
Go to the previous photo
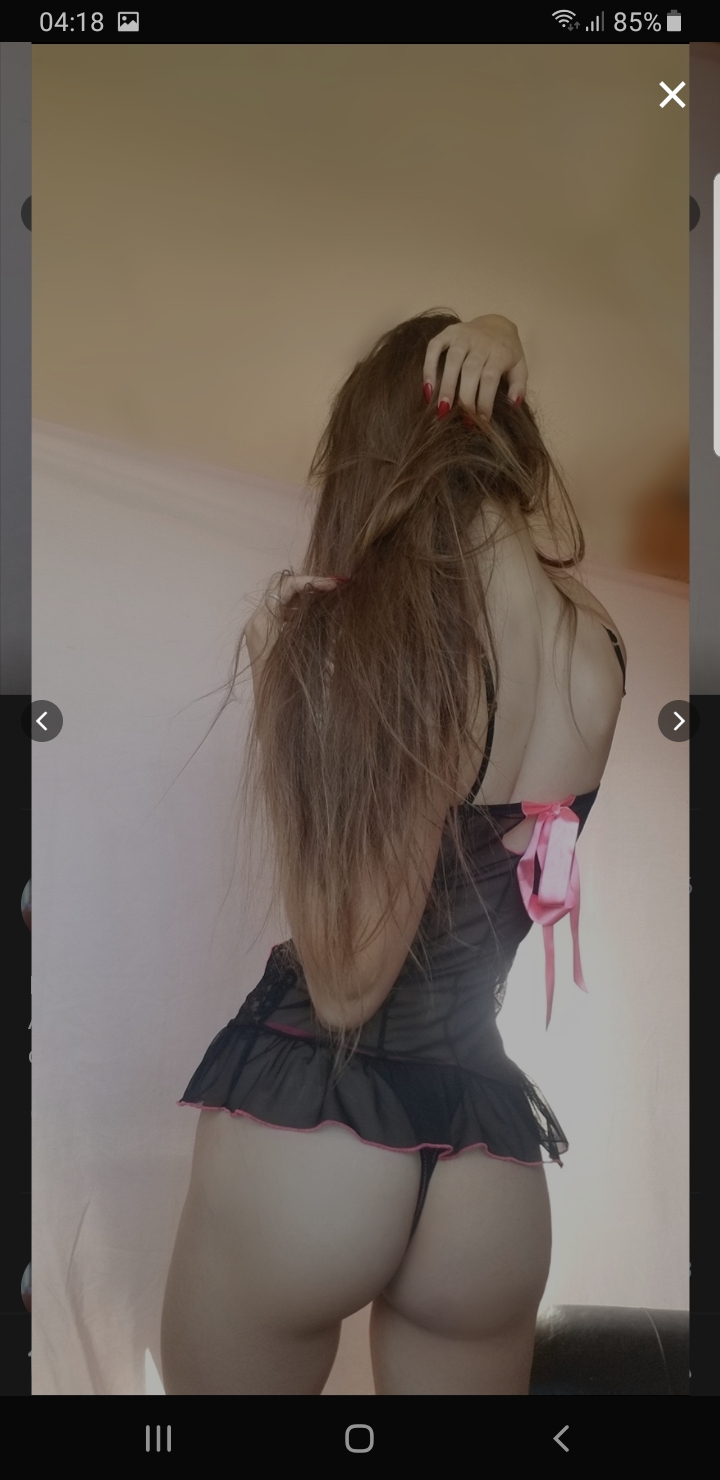[x=42, y=721]
